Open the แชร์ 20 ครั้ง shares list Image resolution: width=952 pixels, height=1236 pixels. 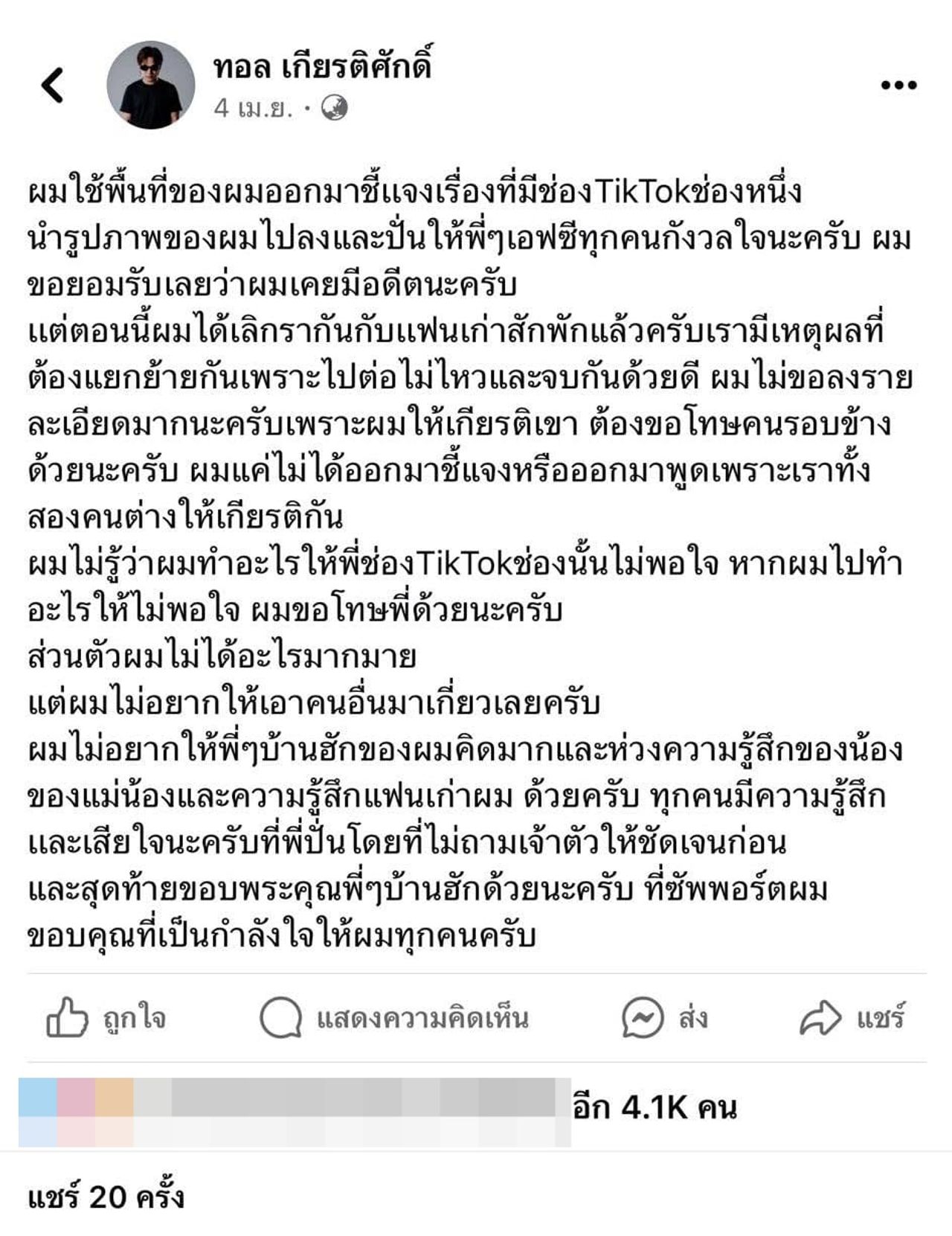(106, 1197)
